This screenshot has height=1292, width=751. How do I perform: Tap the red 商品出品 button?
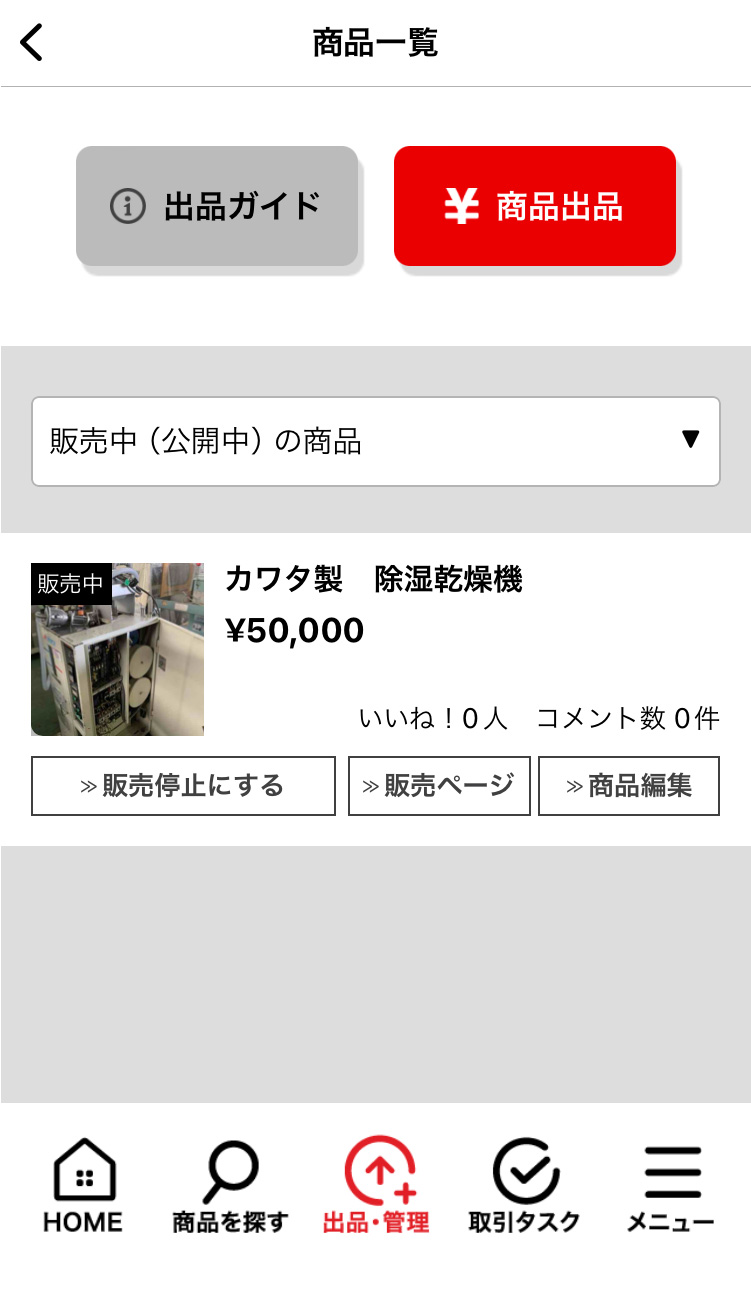tap(534, 206)
